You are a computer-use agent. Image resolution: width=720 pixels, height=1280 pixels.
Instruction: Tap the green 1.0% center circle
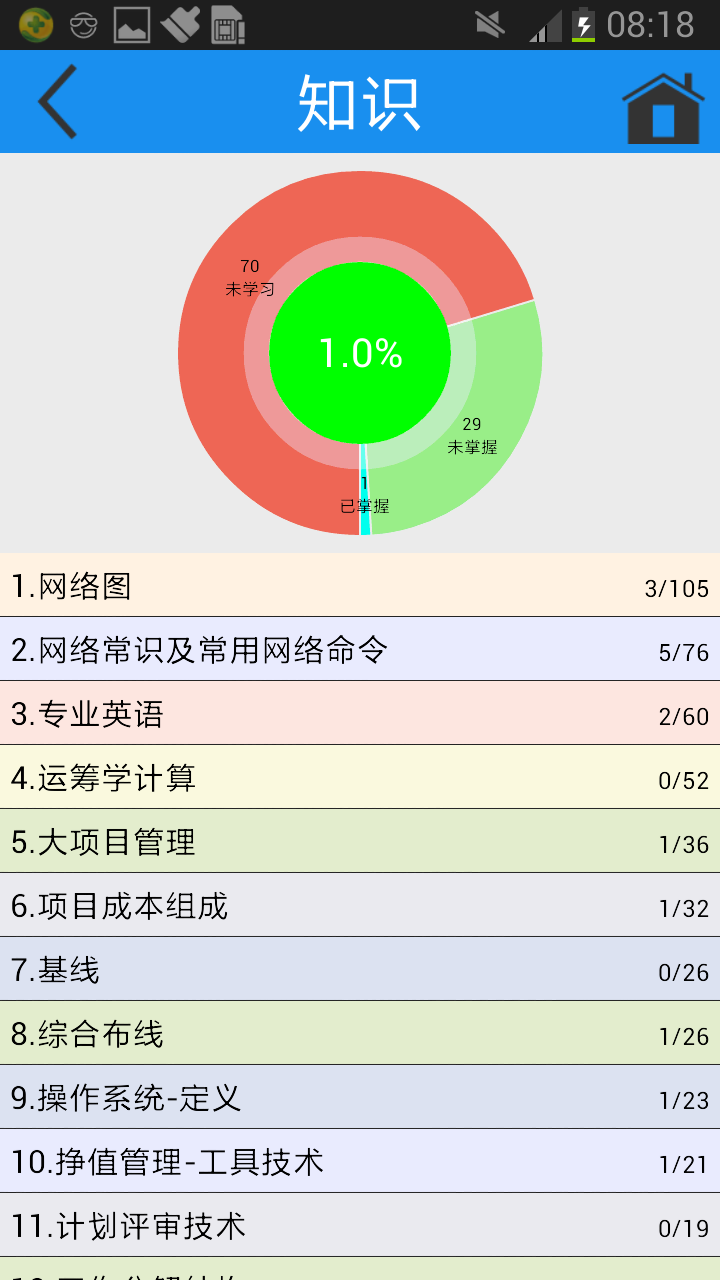point(360,352)
